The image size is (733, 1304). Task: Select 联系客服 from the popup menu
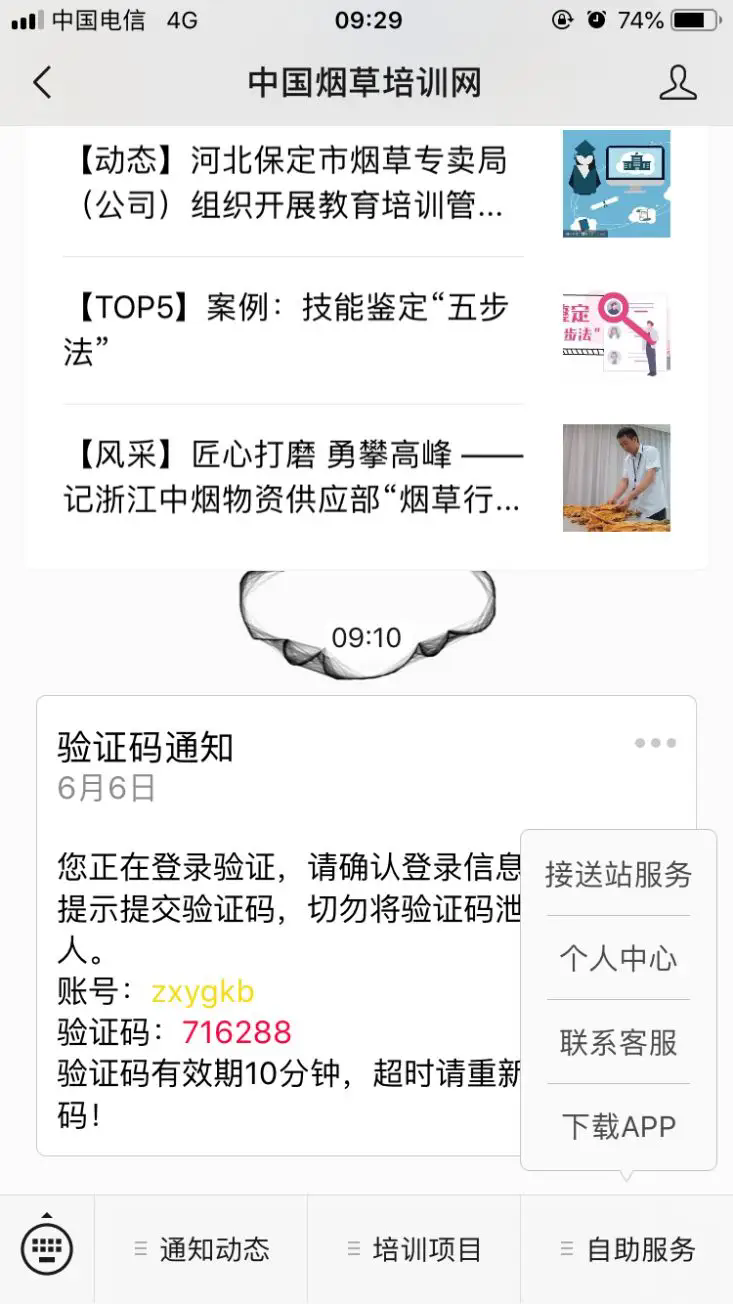tap(618, 1043)
